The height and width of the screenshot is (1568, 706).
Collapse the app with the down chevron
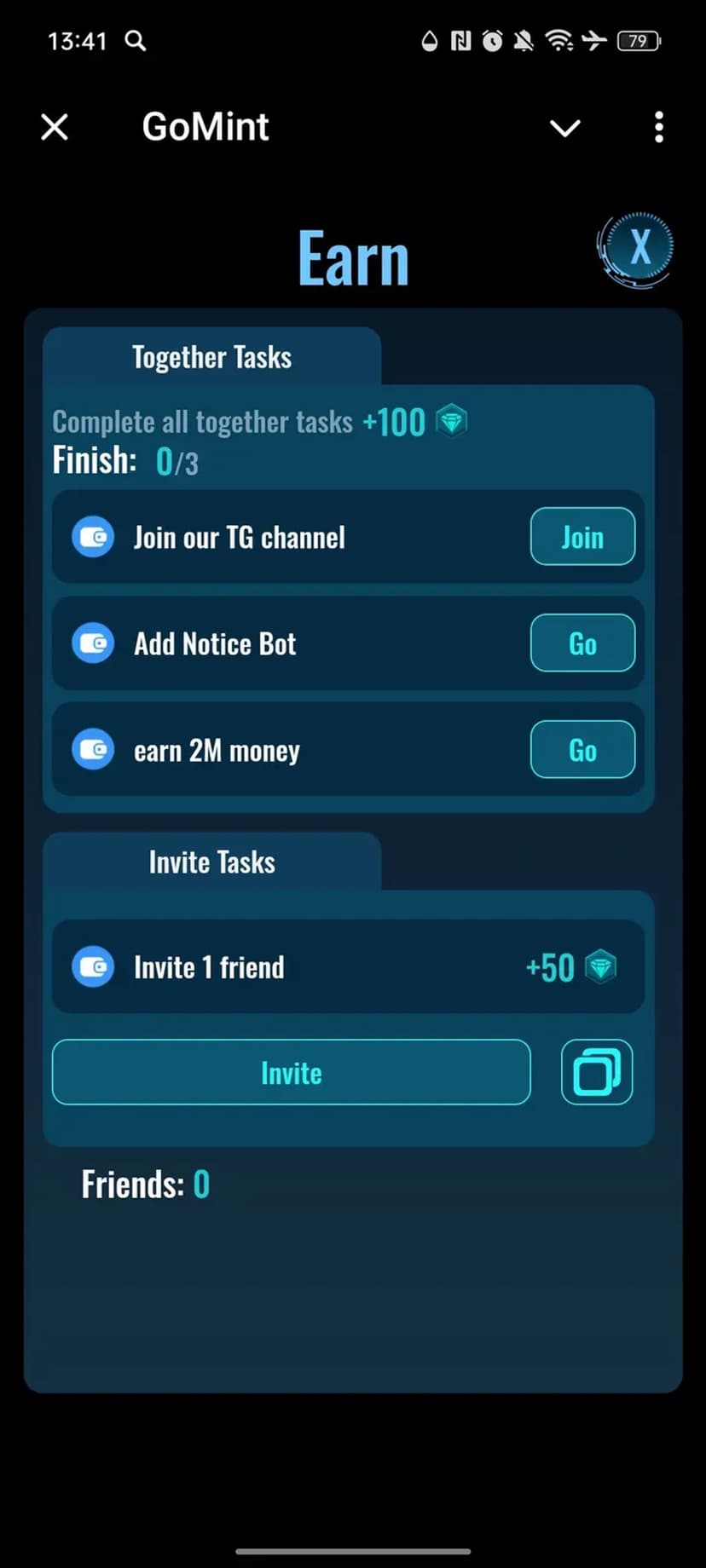564,128
